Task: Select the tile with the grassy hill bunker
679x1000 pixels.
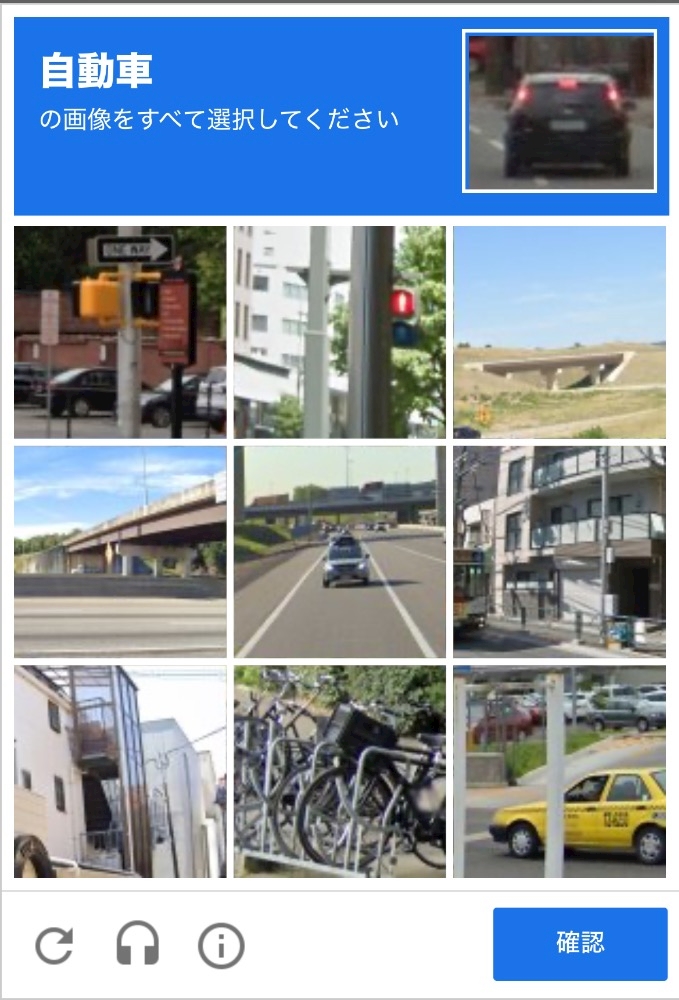Action: [559, 332]
